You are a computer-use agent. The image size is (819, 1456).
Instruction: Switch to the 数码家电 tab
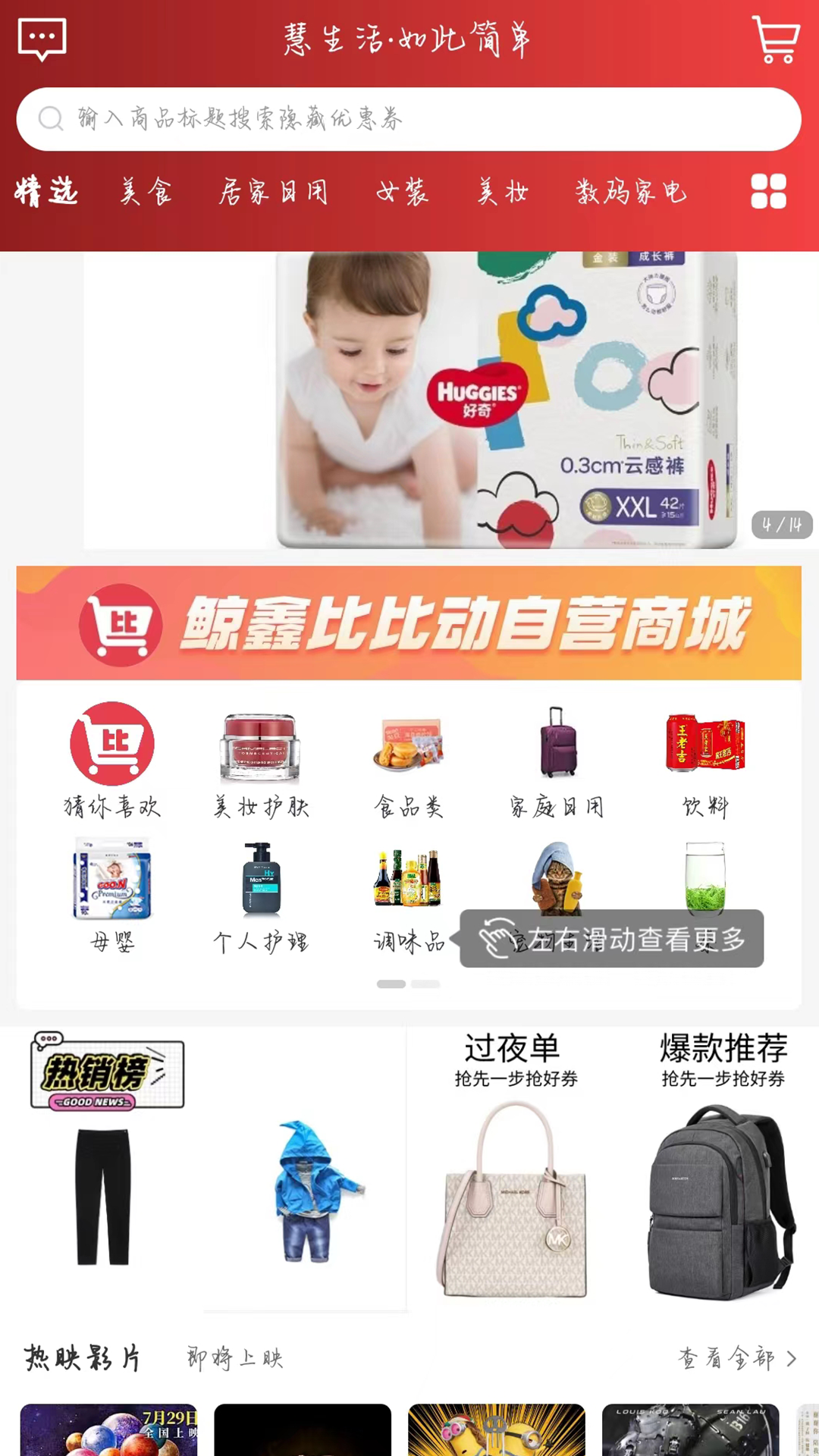tap(631, 192)
